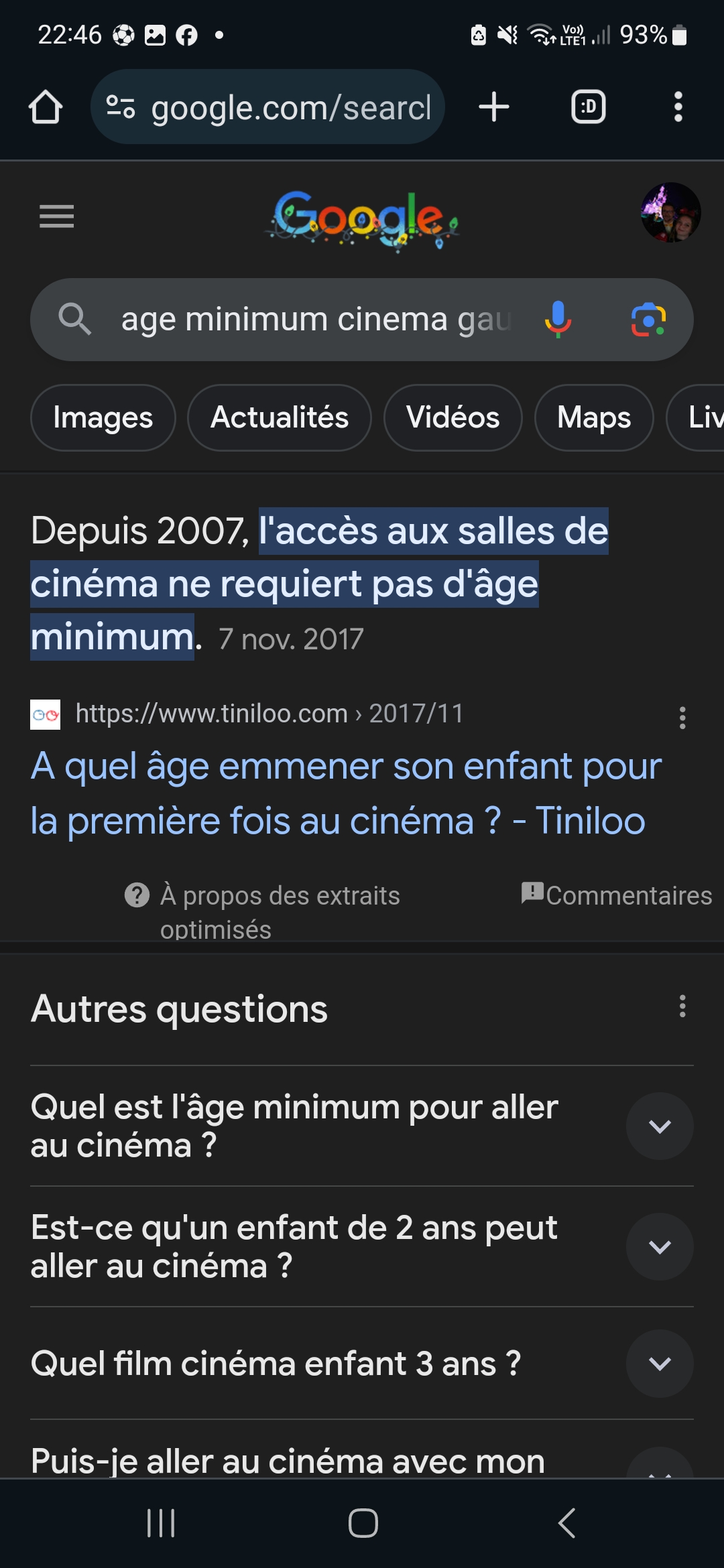Open Google's hamburger menu

coord(56,216)
